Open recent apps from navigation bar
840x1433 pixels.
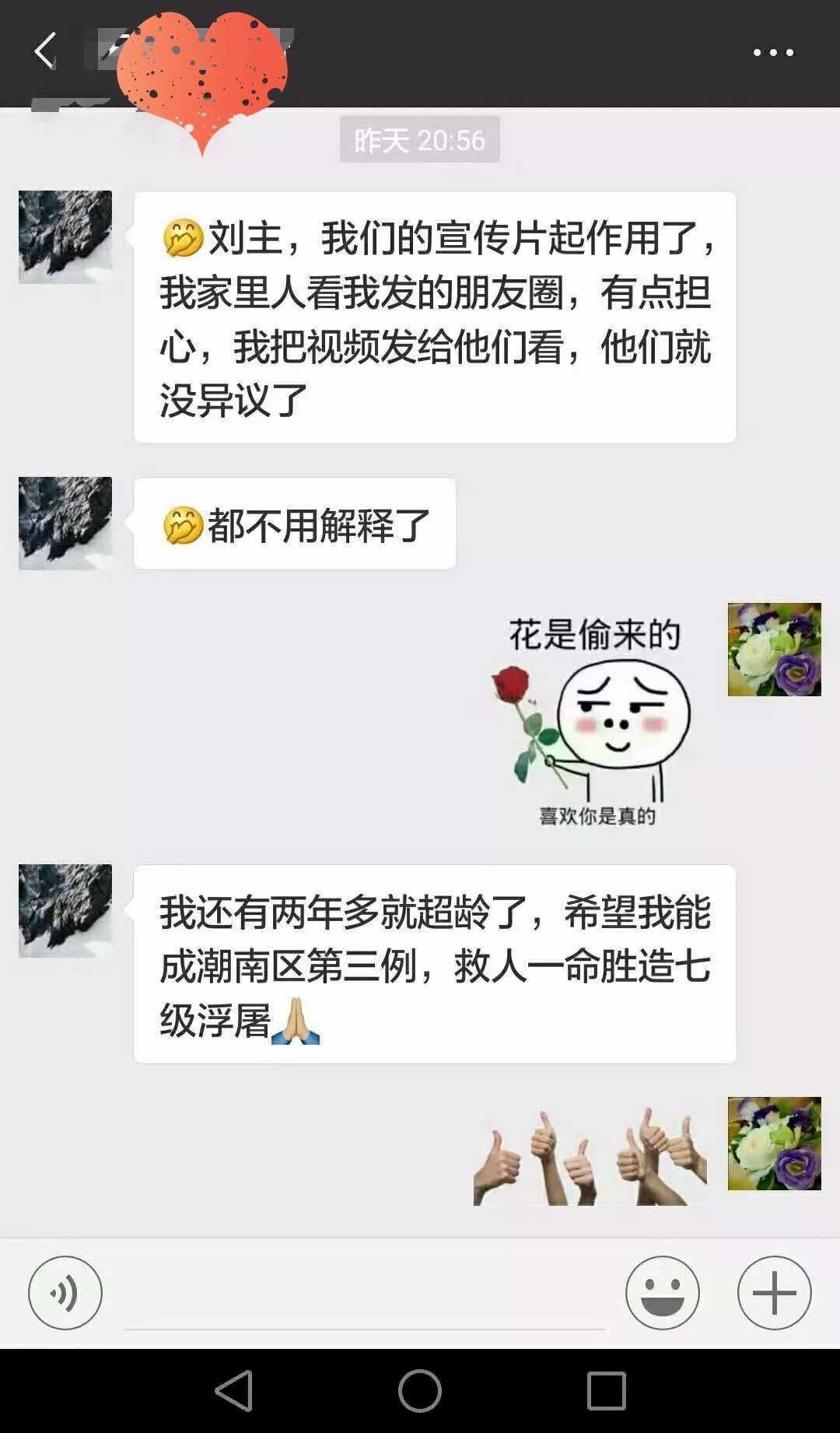point(607,1391)
